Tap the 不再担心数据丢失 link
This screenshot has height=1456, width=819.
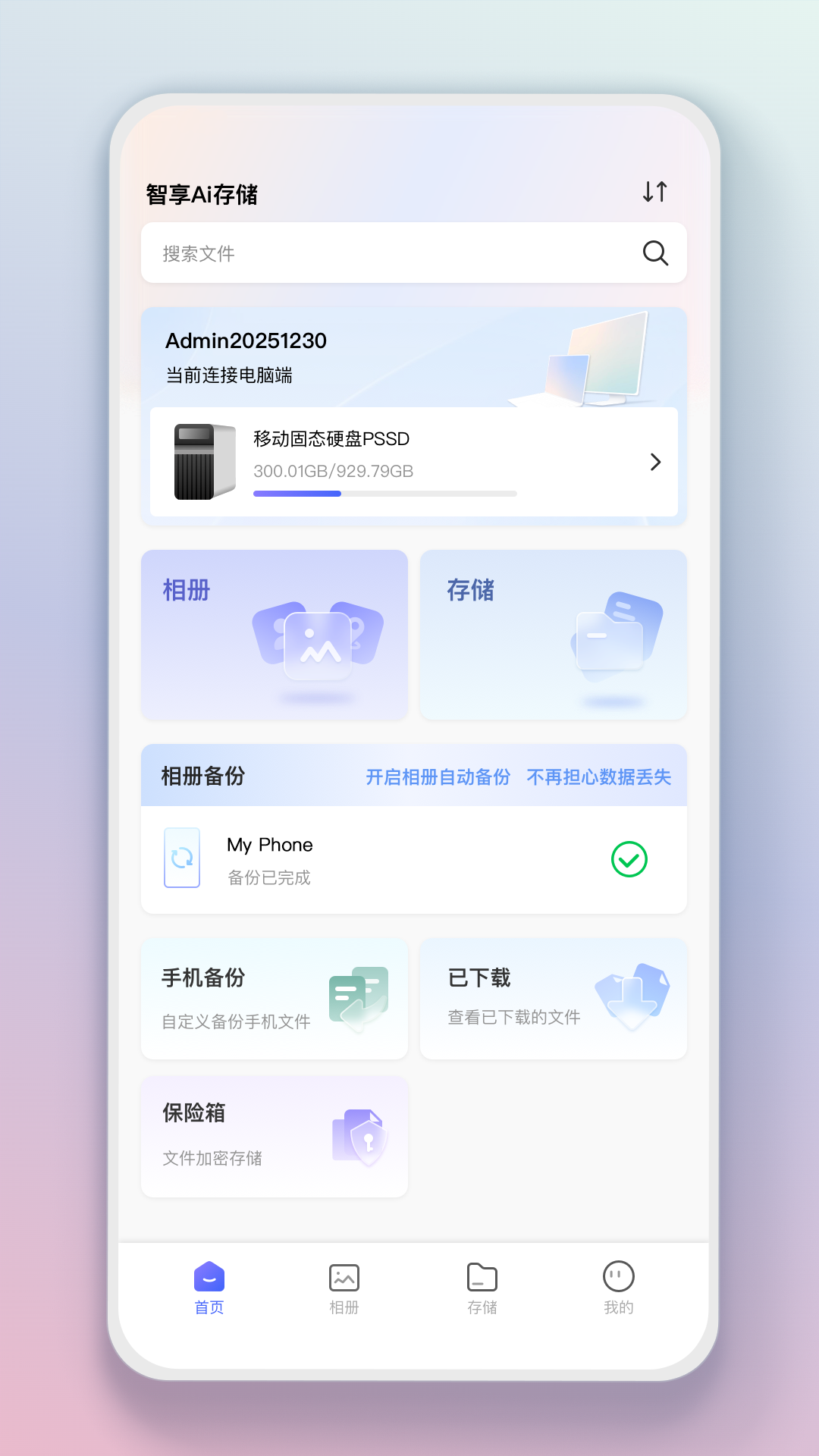point(598,777)
